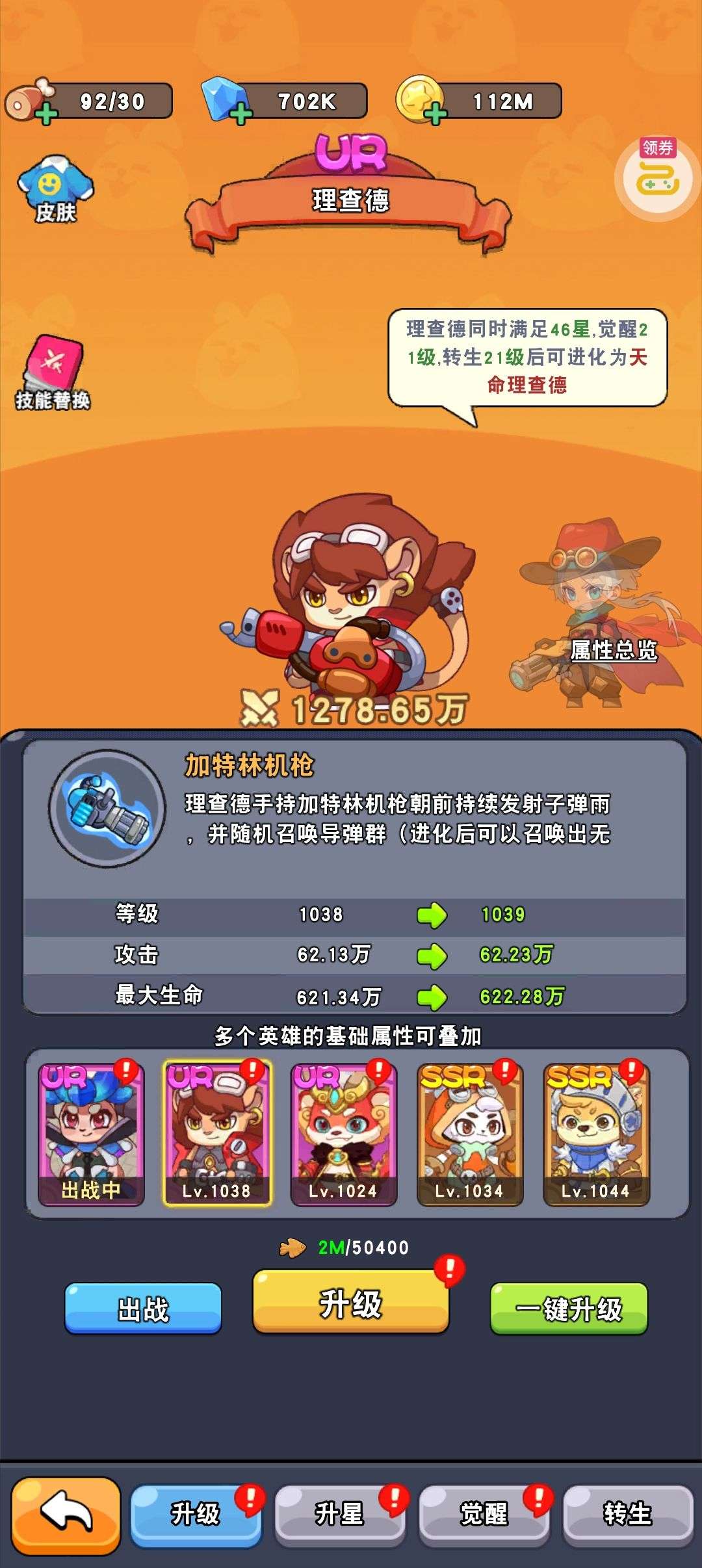Tap the blue 出战 deploy button
The width and height of the screenshot is (702, 1568).
[x=143, y=1309]
